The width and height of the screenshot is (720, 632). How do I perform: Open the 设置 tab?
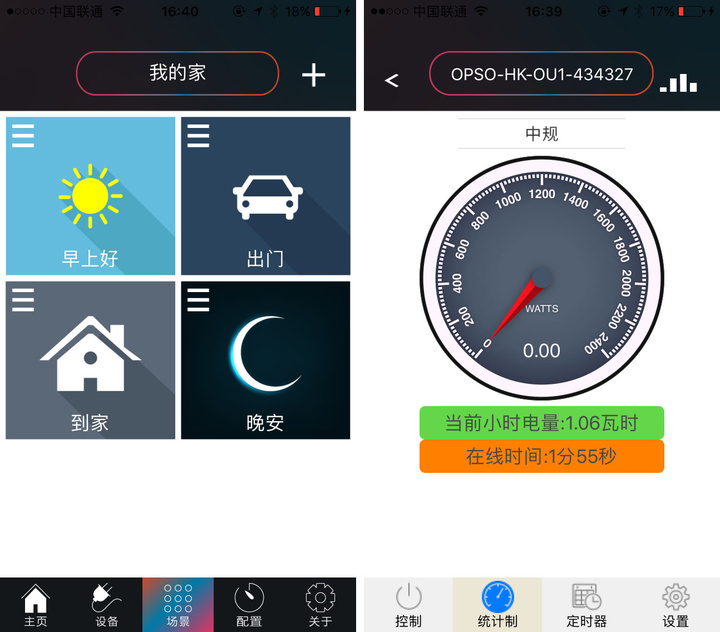coord(675,606)
